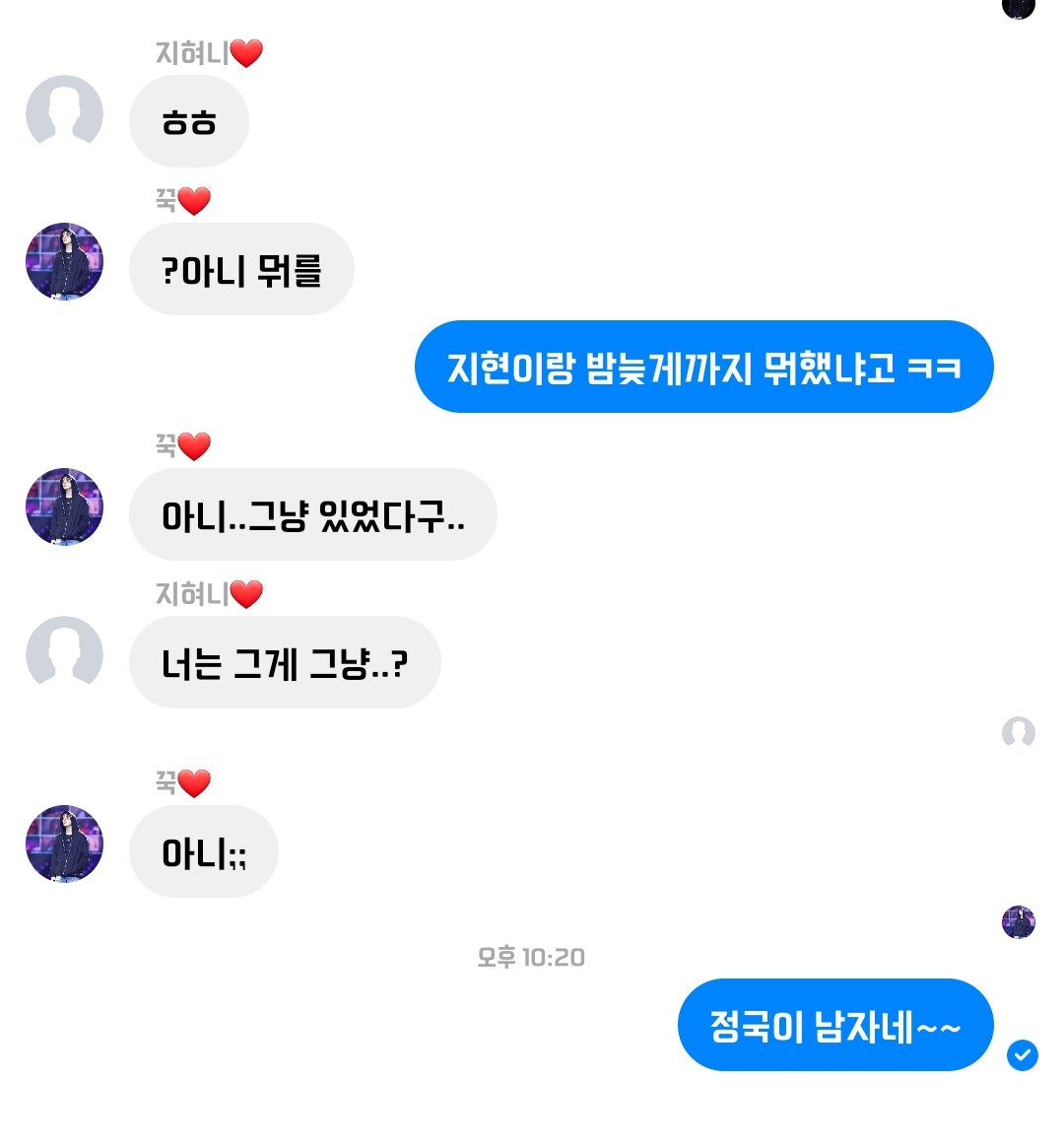
Task: Tap the blue message 지현이랑 밤늦게까지 뭐했냐고
Action: click(703, 368)
